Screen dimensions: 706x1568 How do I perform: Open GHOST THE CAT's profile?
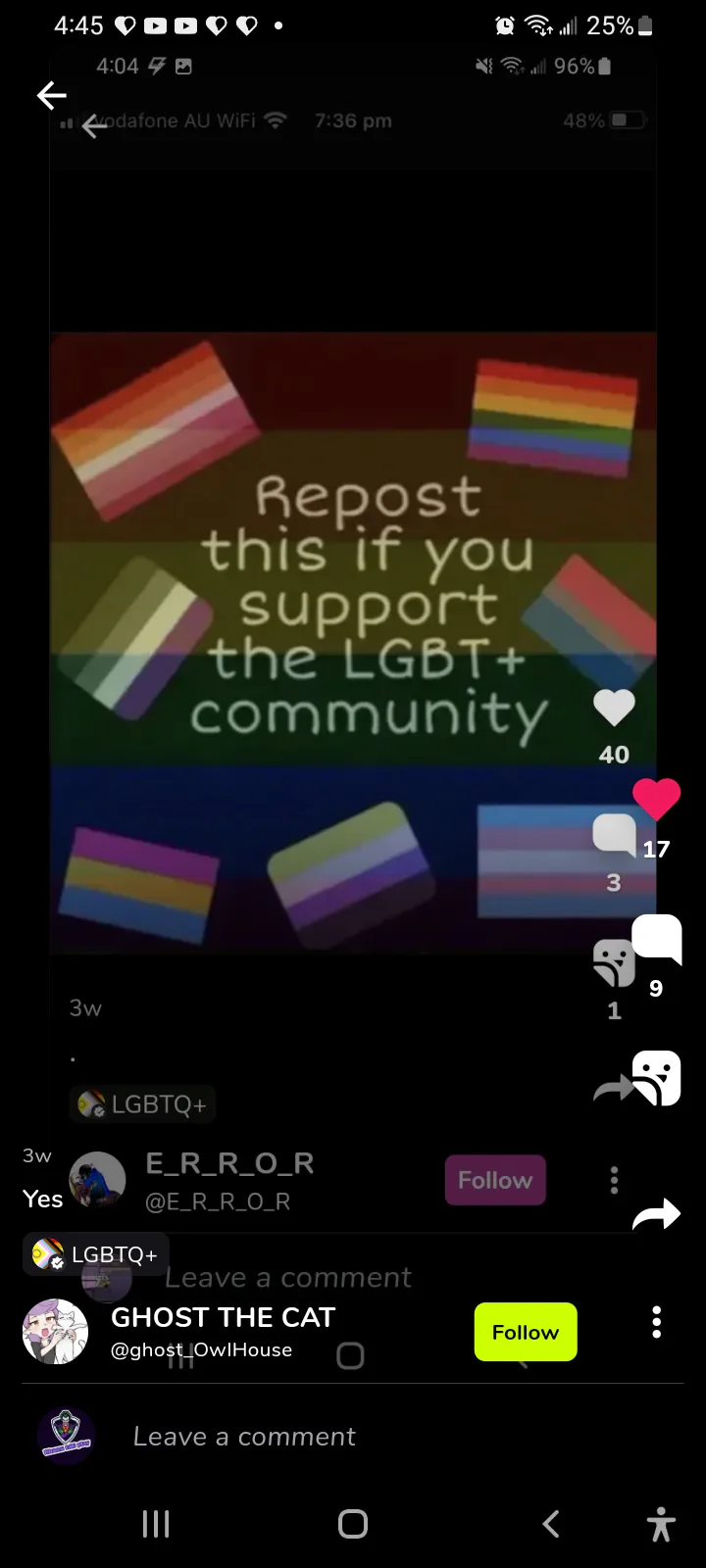(x=223, y=1318)
